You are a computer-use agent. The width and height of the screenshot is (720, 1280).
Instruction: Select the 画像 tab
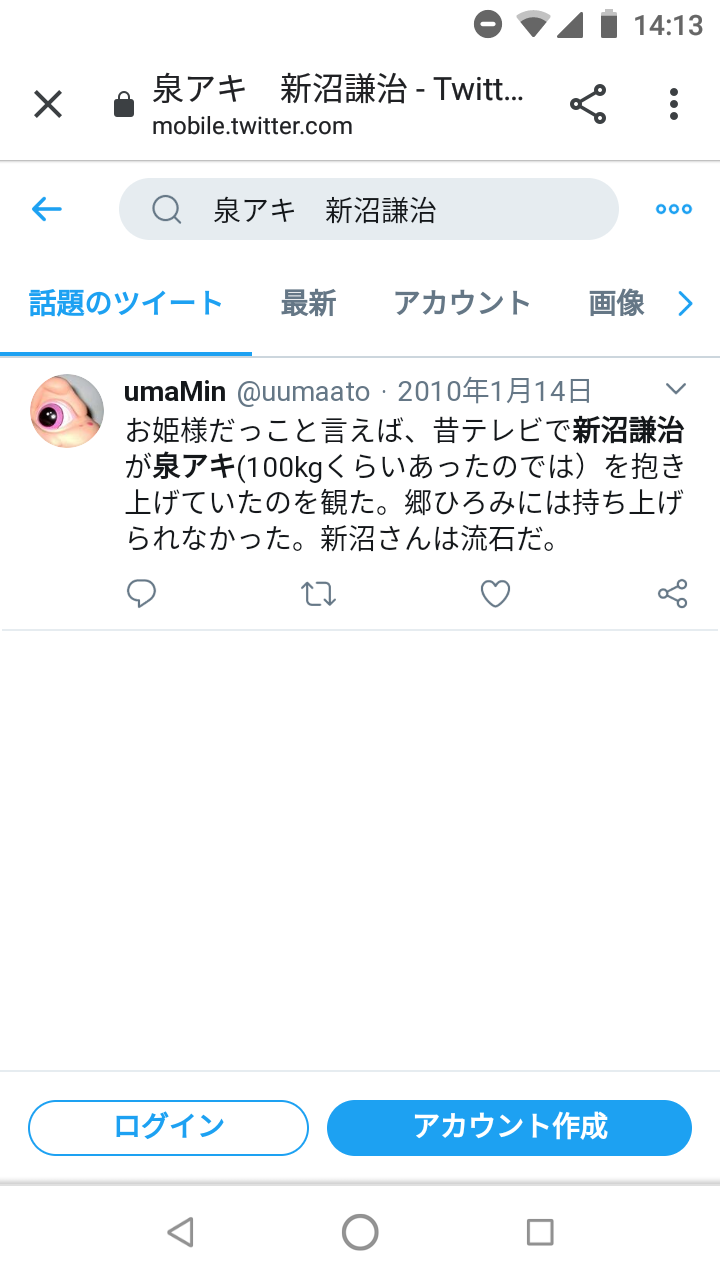(616, 303)
